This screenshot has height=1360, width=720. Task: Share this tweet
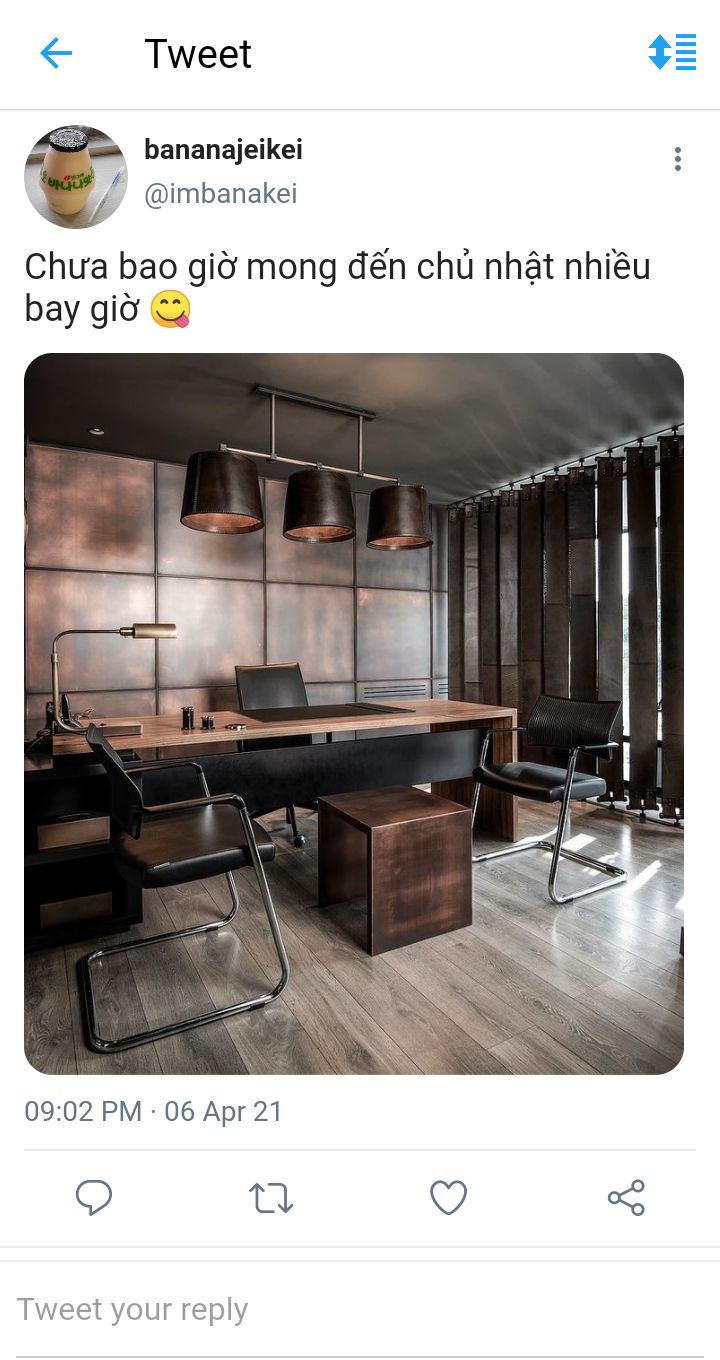click(626, 1197)
